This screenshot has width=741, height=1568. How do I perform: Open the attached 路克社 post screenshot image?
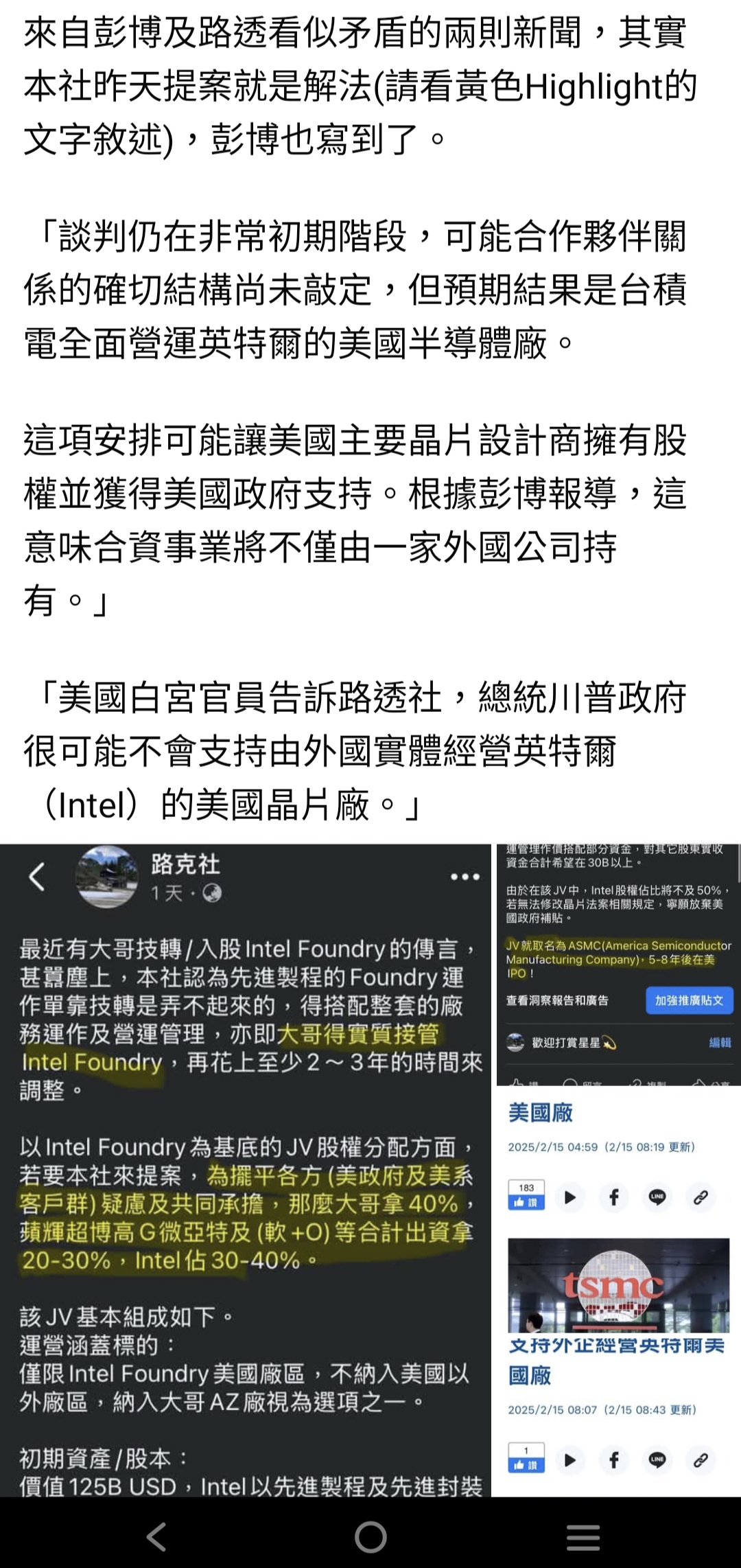click(246, 1170)
